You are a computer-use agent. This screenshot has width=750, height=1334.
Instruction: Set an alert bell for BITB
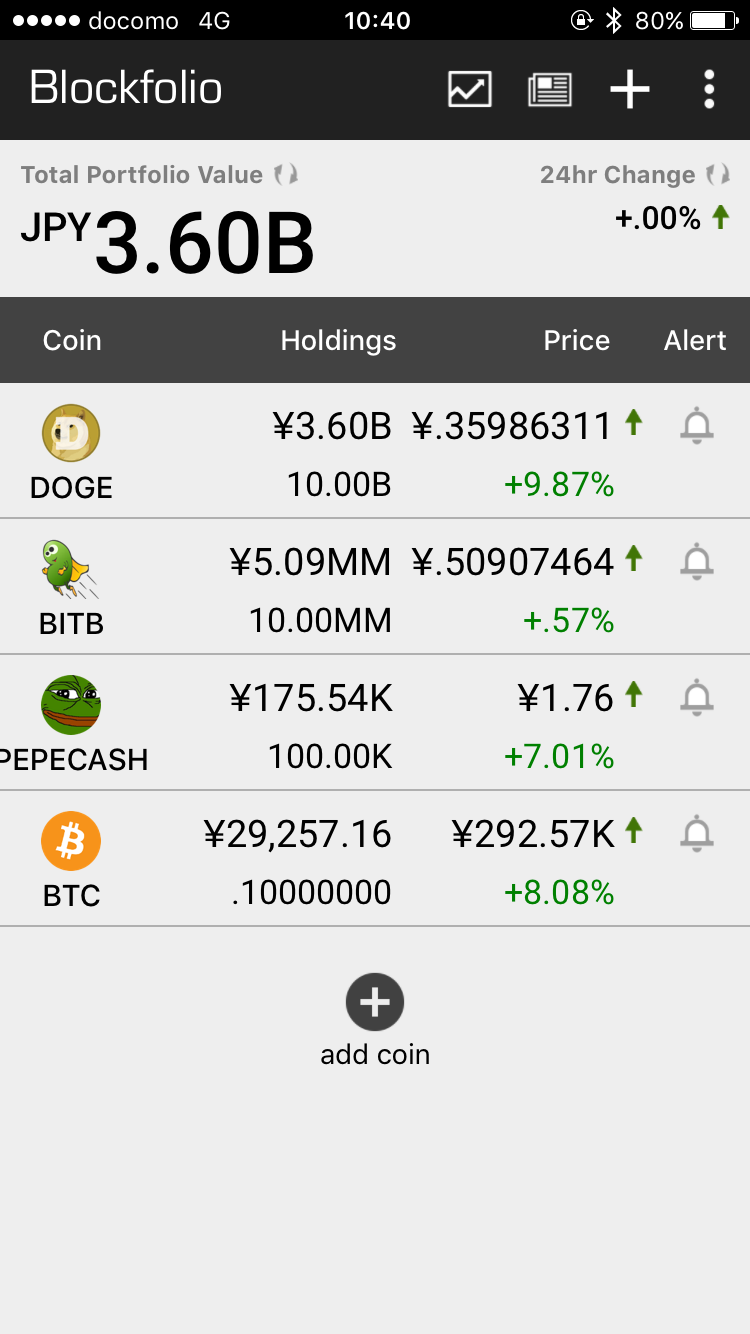point(697,562)
